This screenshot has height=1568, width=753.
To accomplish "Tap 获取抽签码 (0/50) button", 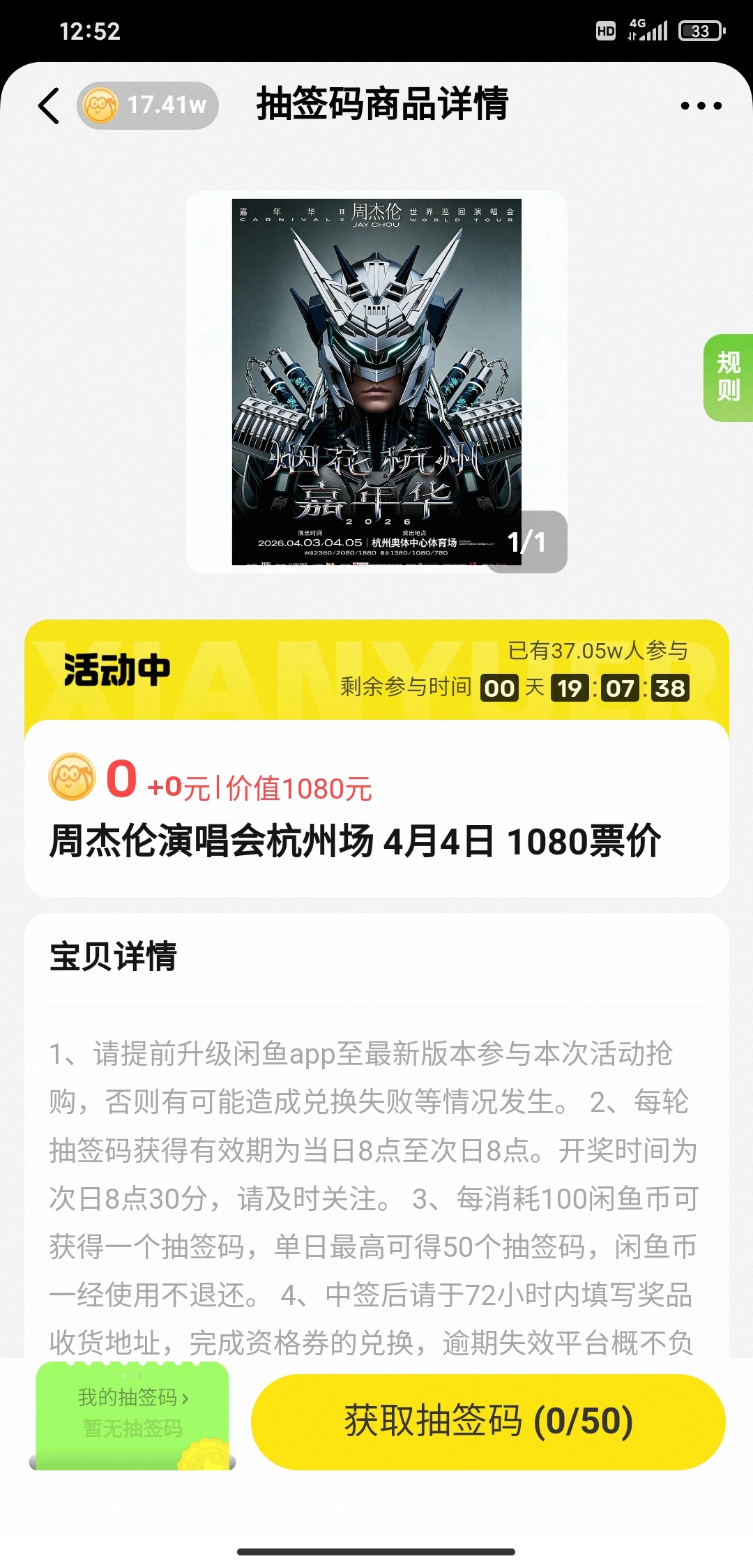I will 488,1421.
